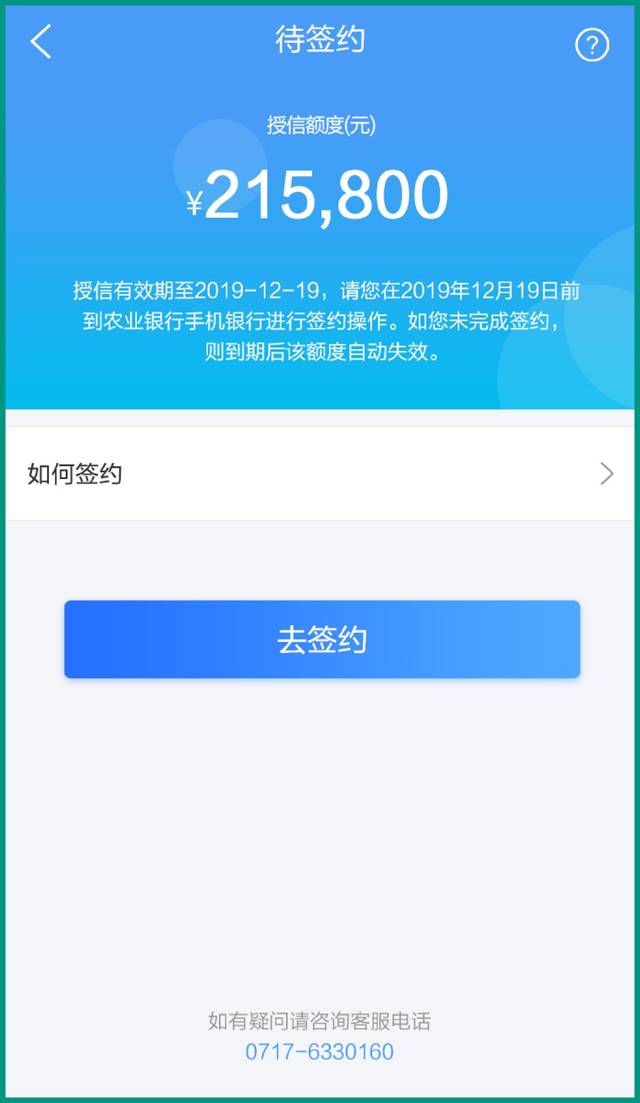Open the 如何签约 row
Screen dimensions: 640x1103
[x=320, y=474]
